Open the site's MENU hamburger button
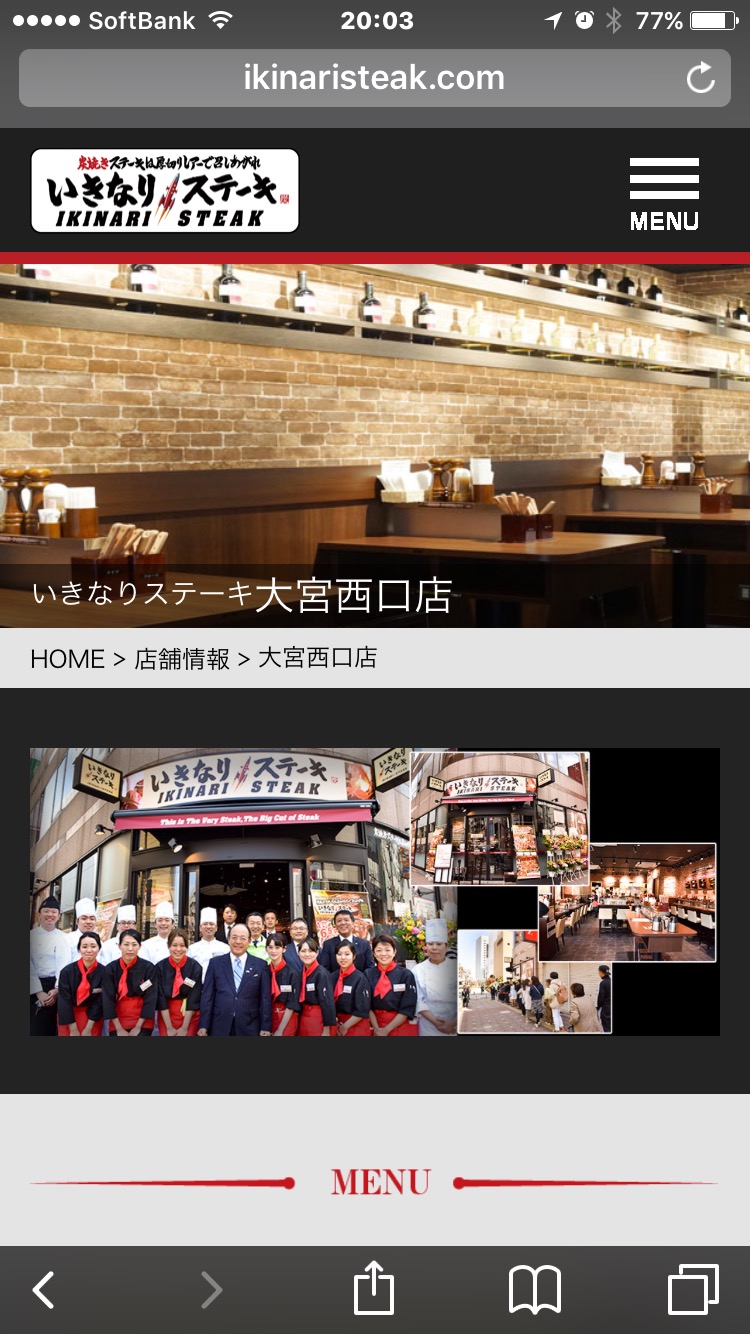 tap(664, 194)
